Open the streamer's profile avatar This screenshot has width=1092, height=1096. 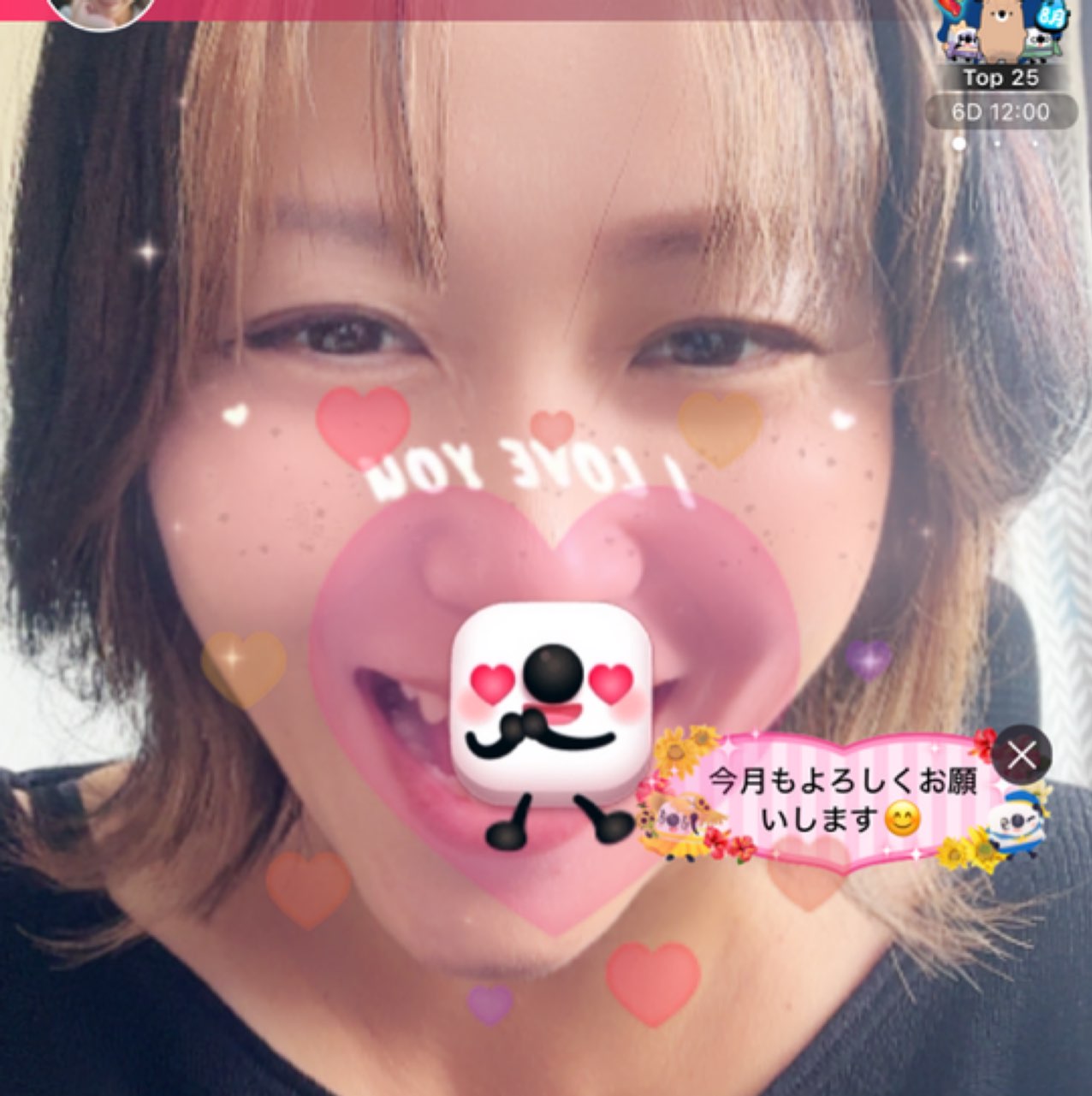(99, 10)
